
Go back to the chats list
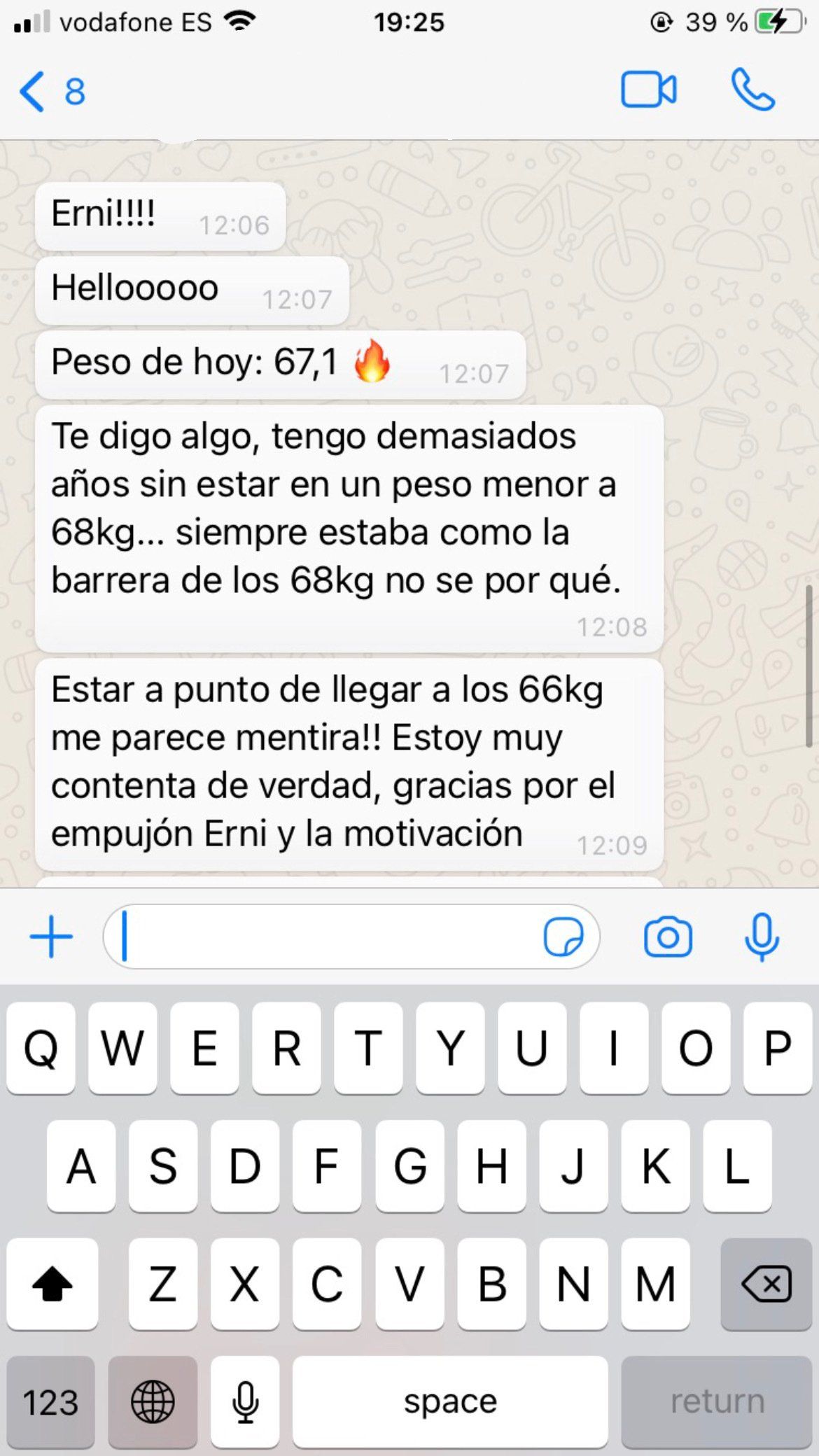pos(50,92)
